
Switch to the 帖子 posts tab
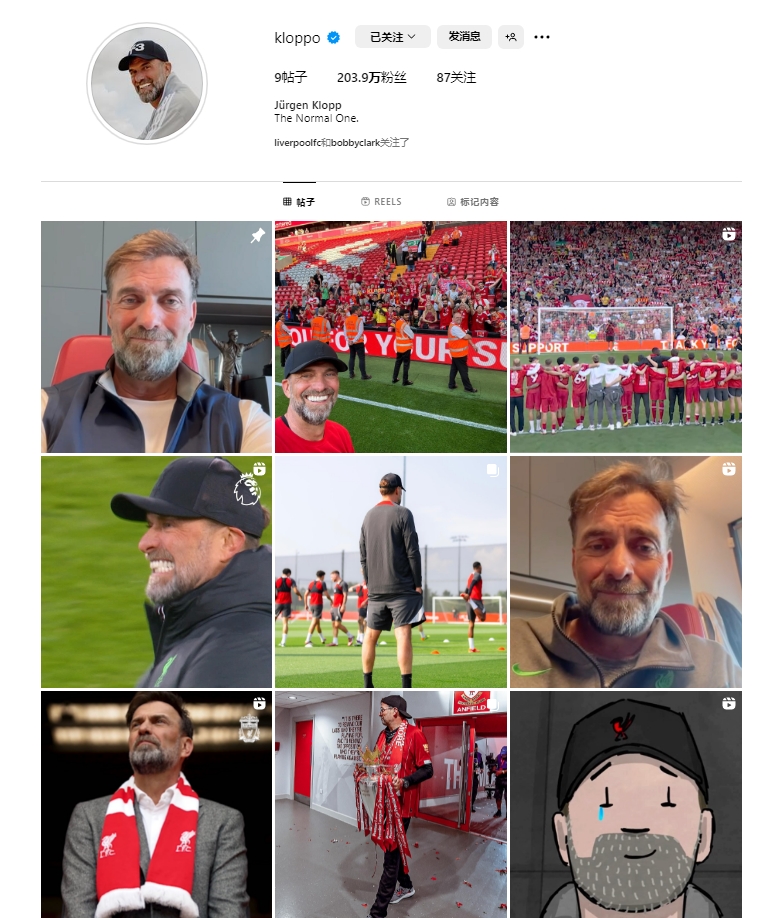coord(299,202)
